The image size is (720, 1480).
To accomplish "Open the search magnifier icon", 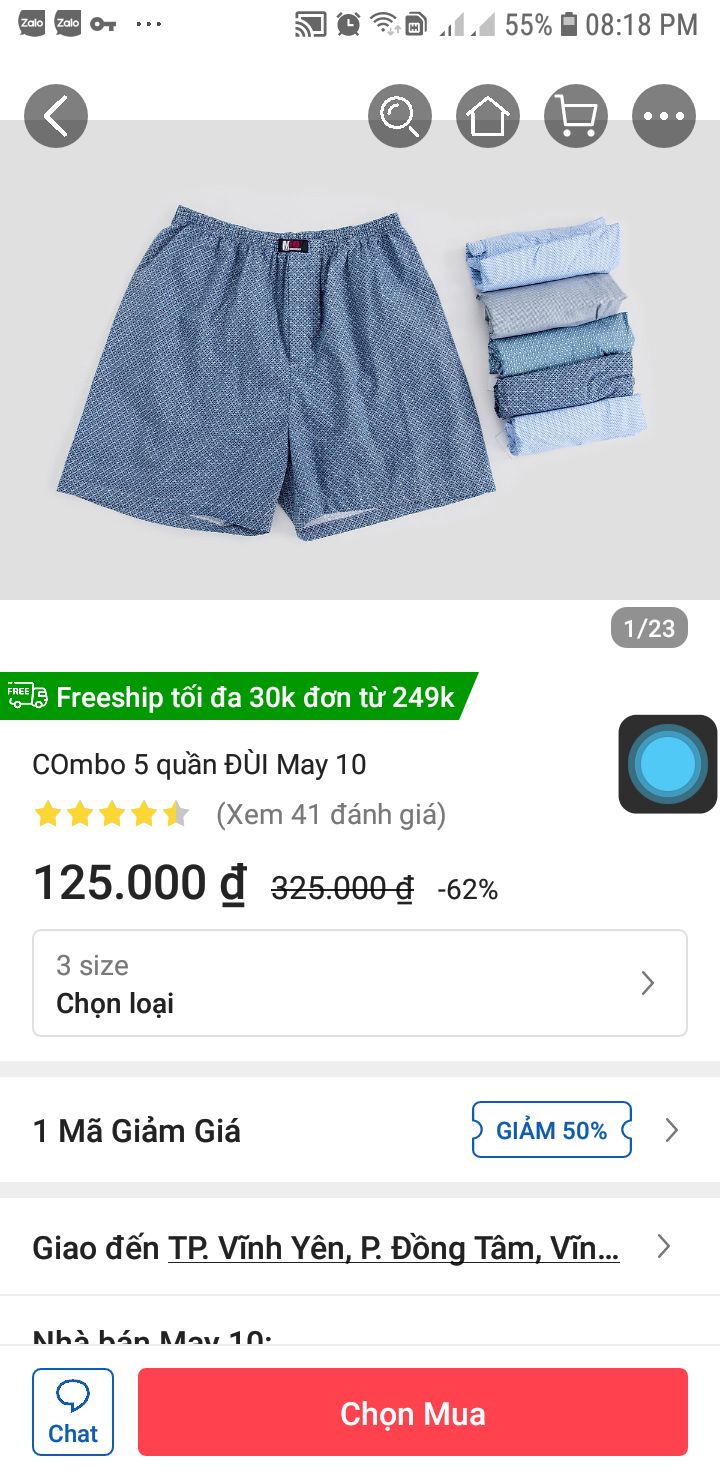I will pyautogui.click(x=399, y=115).
